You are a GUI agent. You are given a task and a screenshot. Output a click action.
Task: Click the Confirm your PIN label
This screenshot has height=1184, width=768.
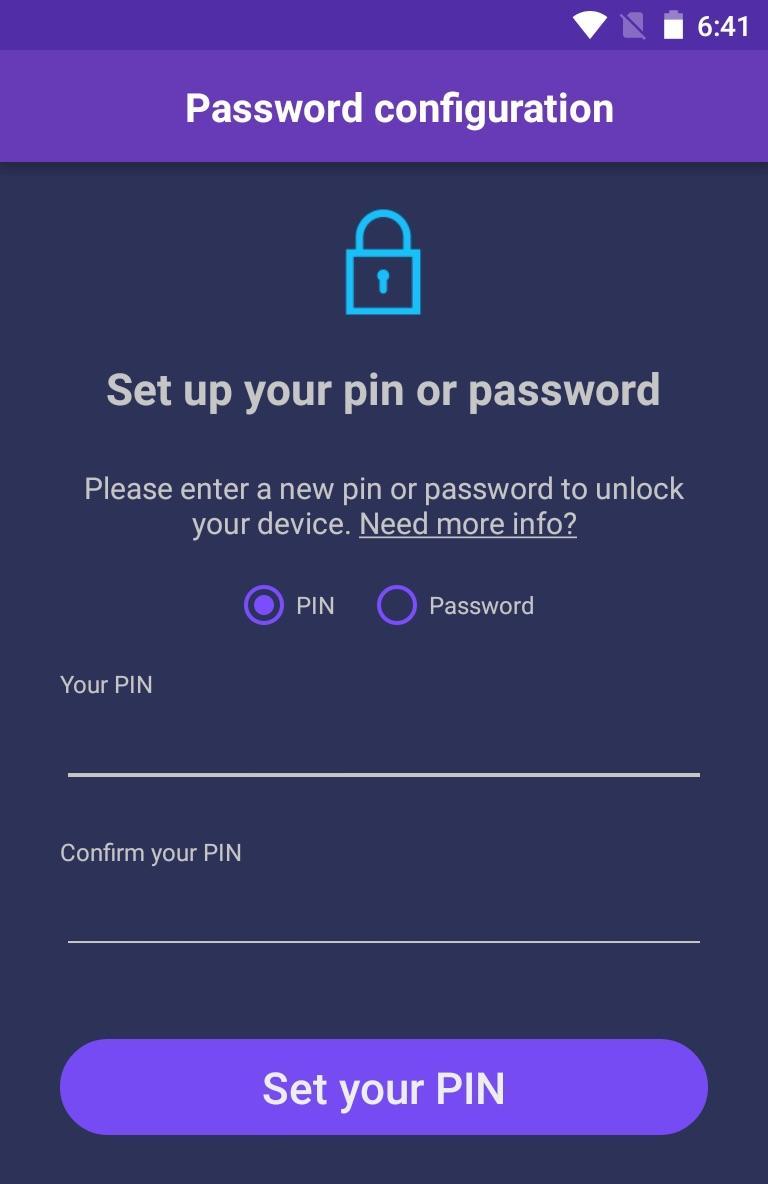(x=151, y=852)
